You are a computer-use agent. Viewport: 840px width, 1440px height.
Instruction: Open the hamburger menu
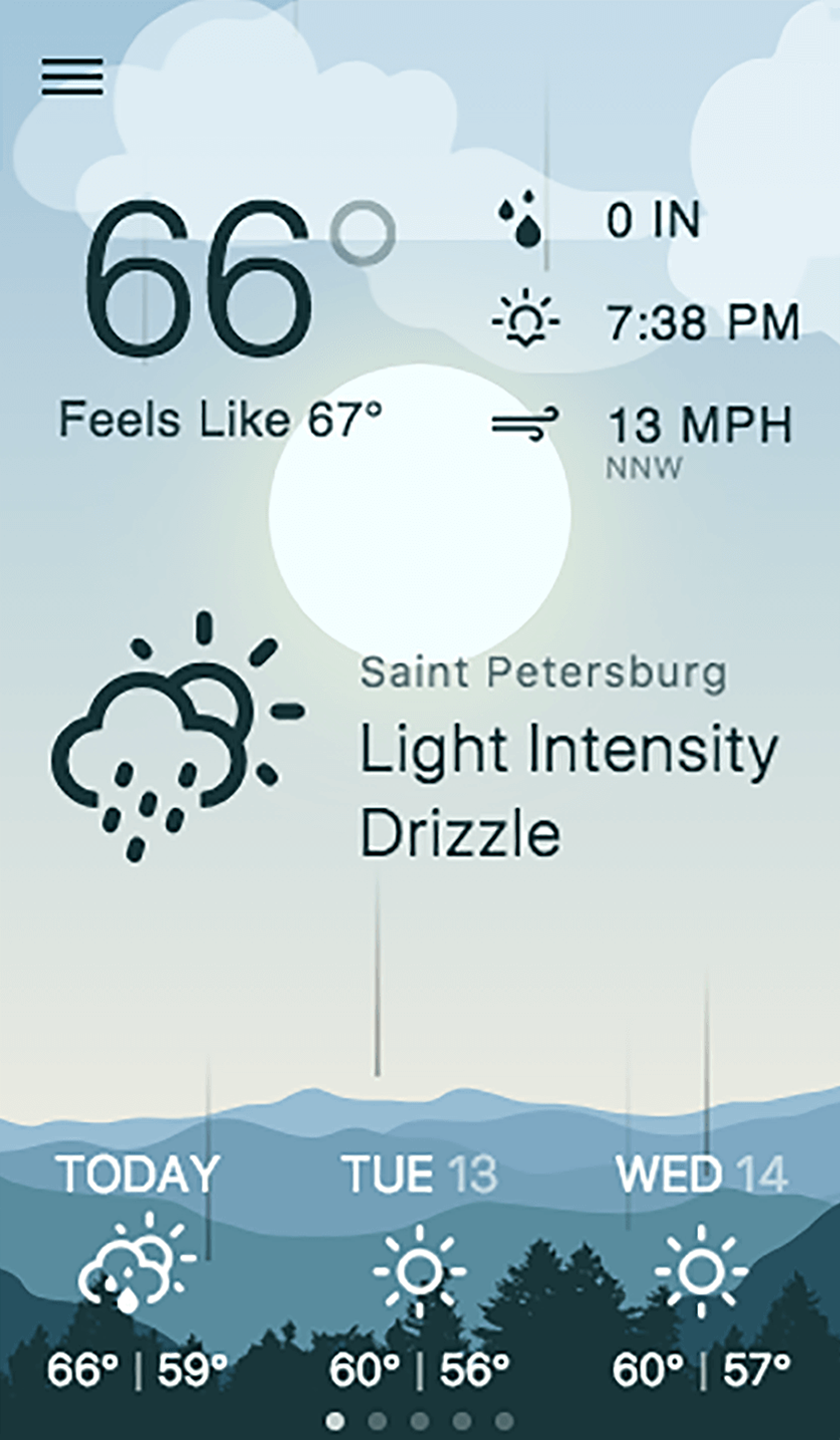click(x=72, y=77)
